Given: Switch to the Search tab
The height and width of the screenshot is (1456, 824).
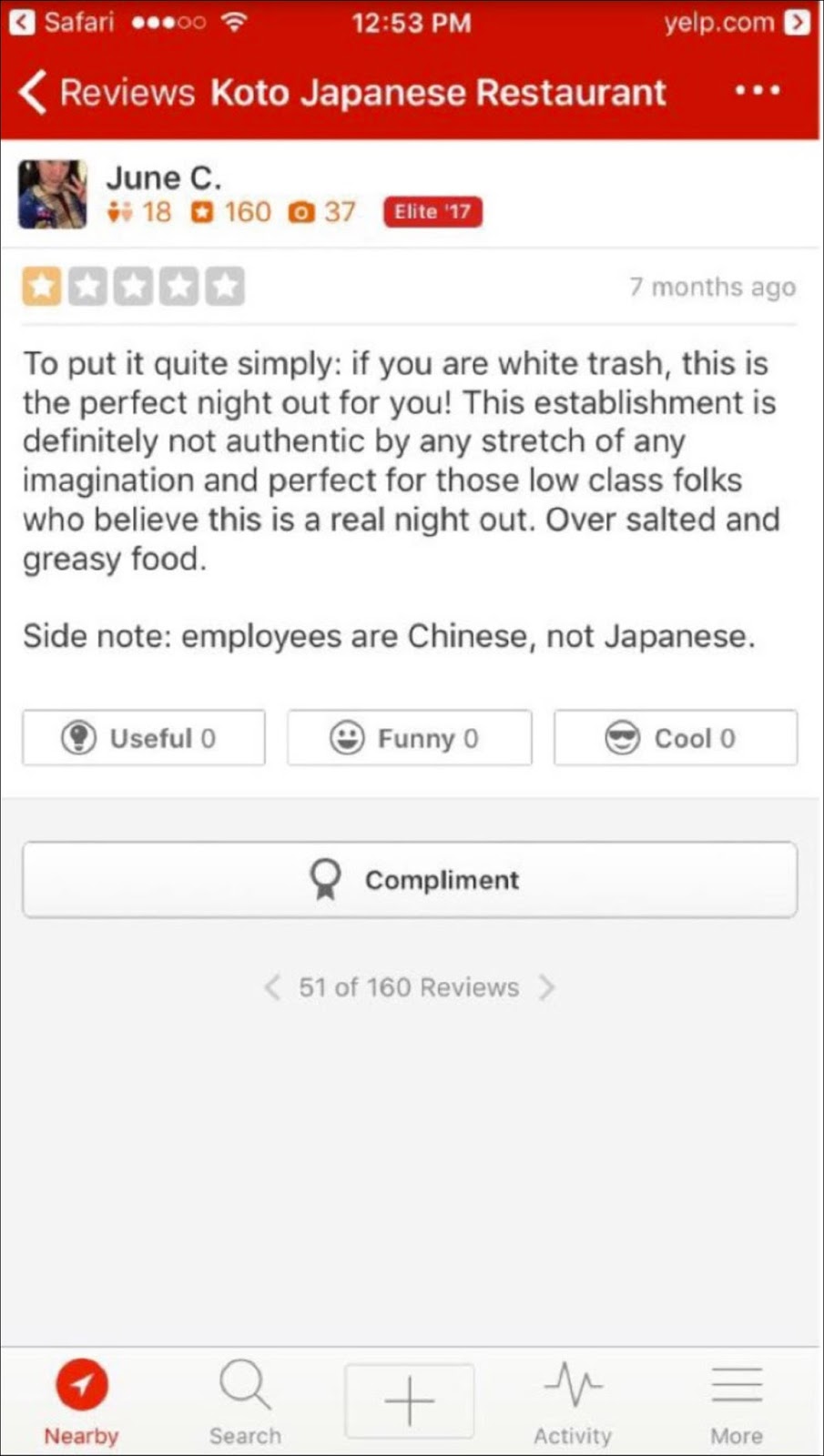Looking at the screenshot, I should [x=245, y=1401].
